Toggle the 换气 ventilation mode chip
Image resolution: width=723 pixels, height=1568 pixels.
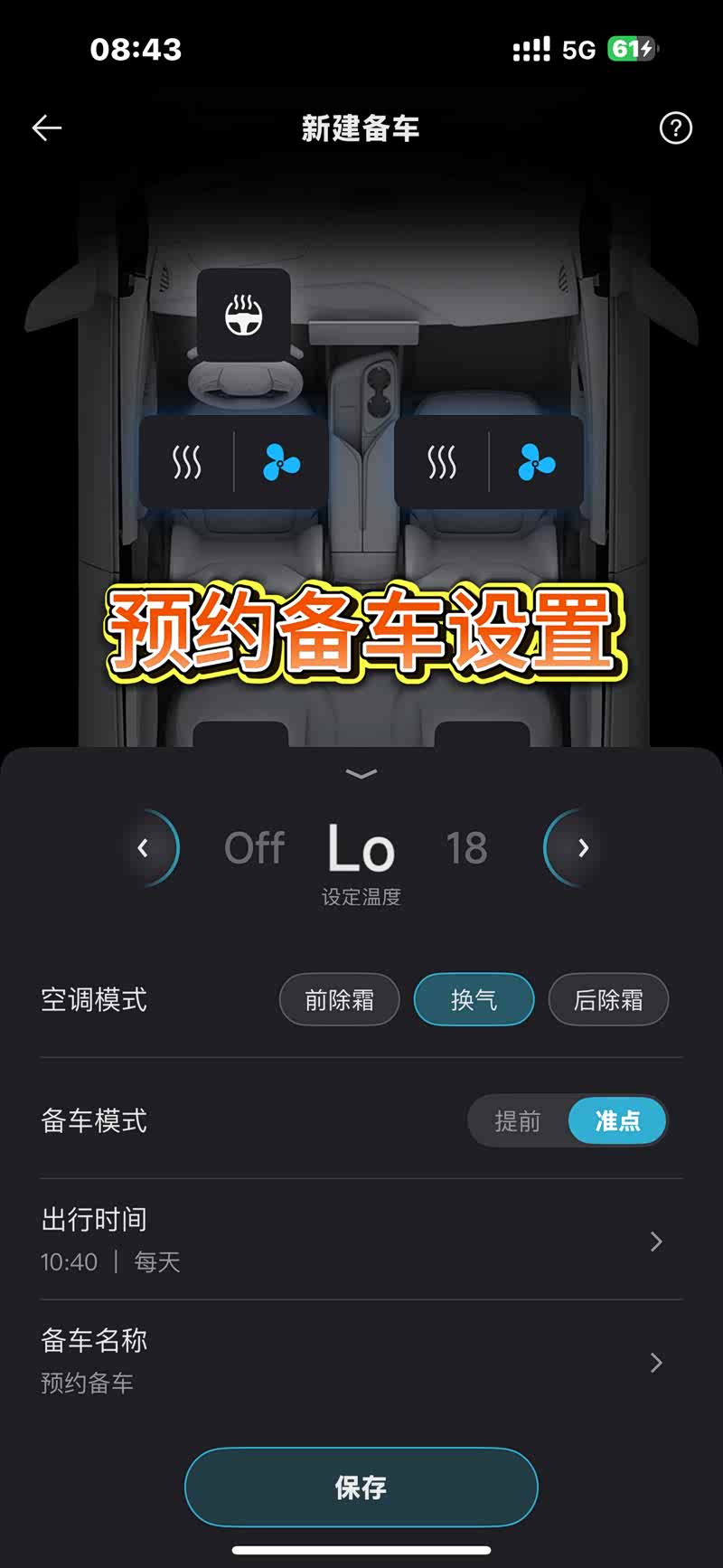pos(474,999)
